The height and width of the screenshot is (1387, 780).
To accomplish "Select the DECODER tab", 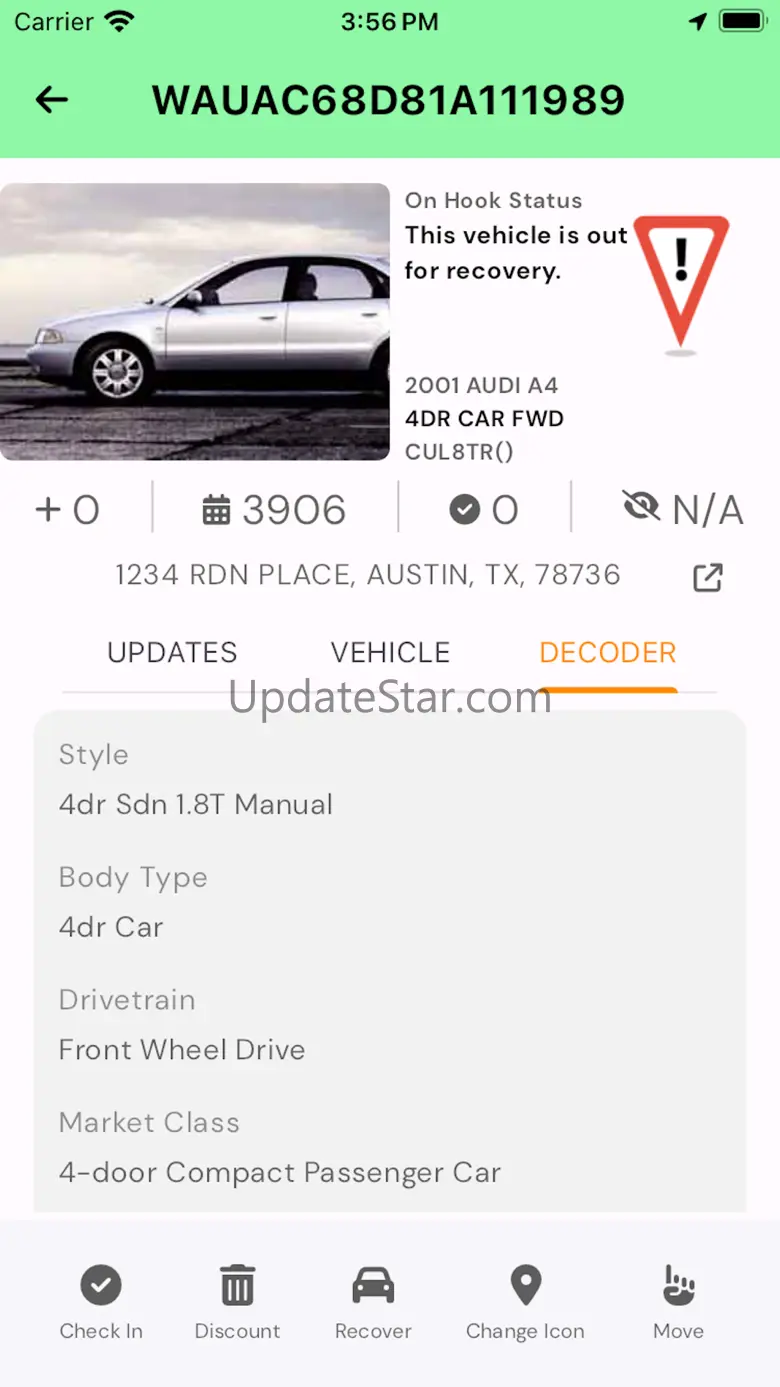I will coord(607,653).
